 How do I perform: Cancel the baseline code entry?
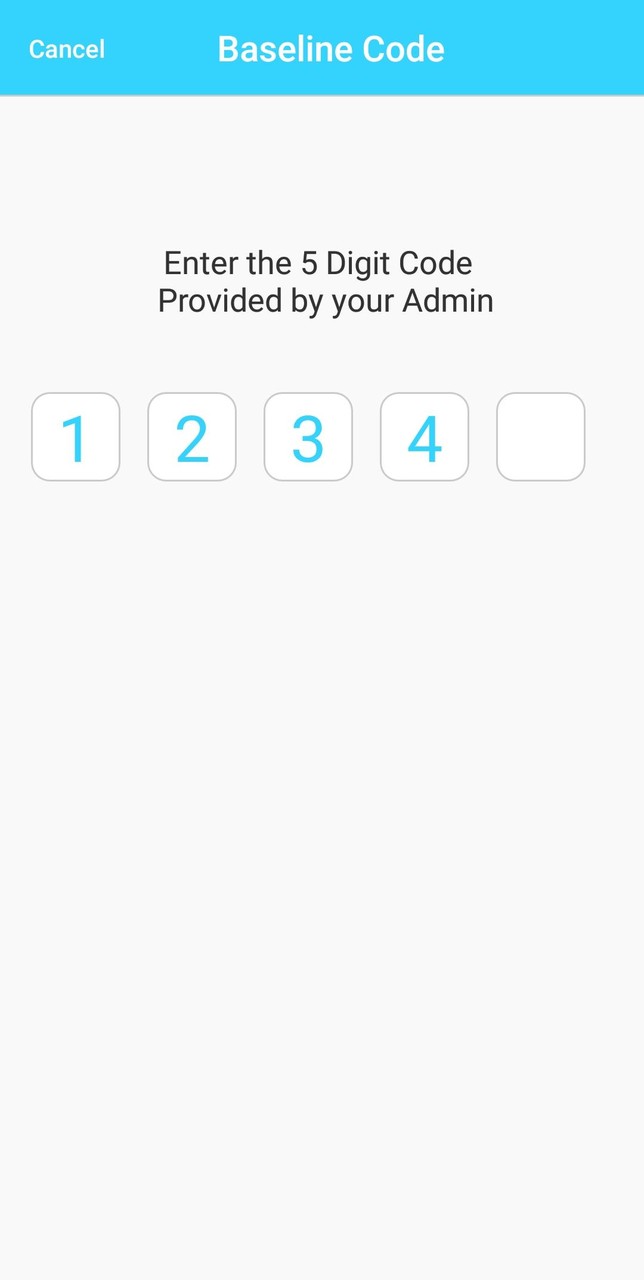coord(67,49)
